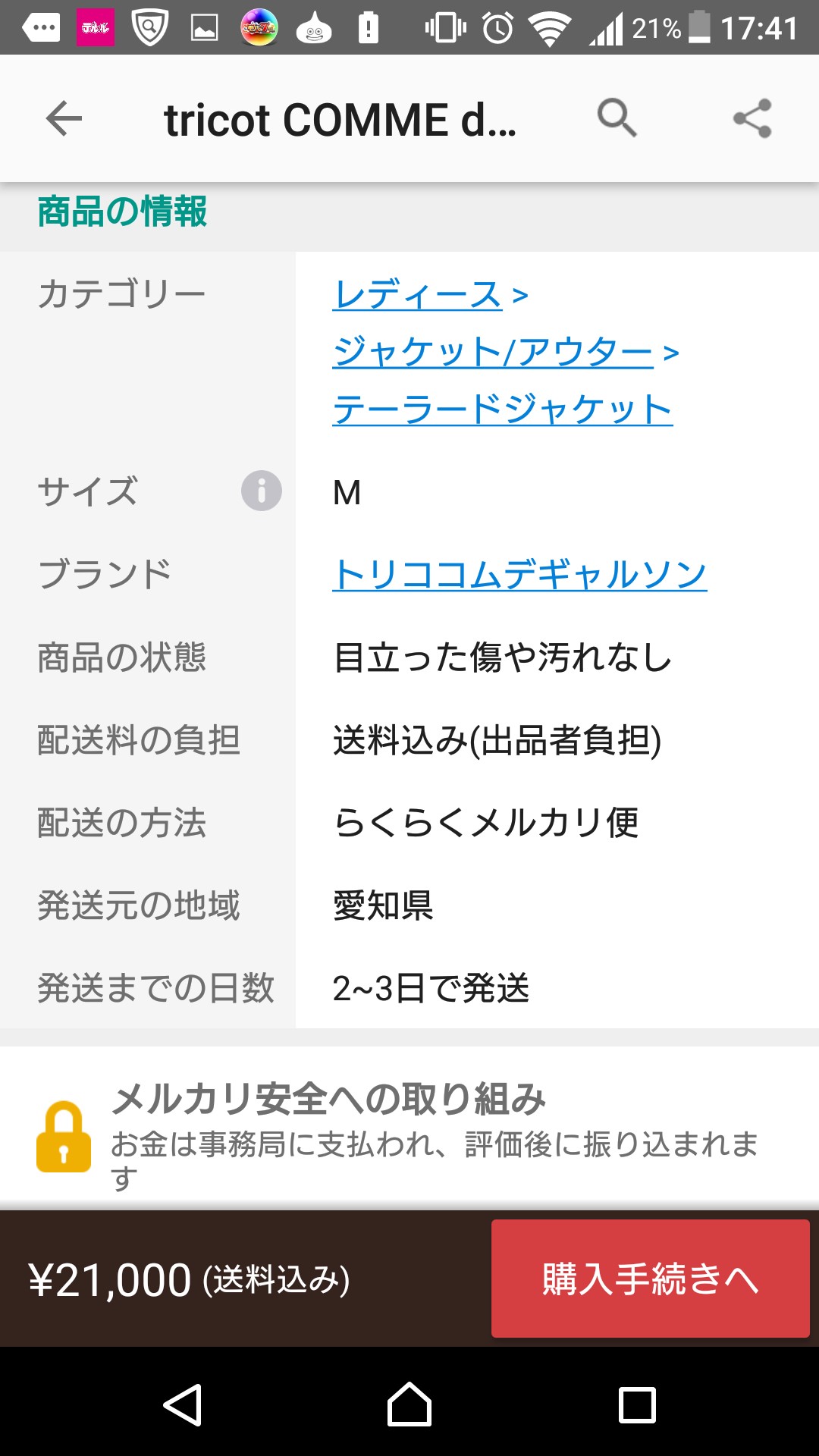The width and height of the screenshot is (819, 1456).
Task: Tap the size info icon next to サイズ
Action: point(262,491)
